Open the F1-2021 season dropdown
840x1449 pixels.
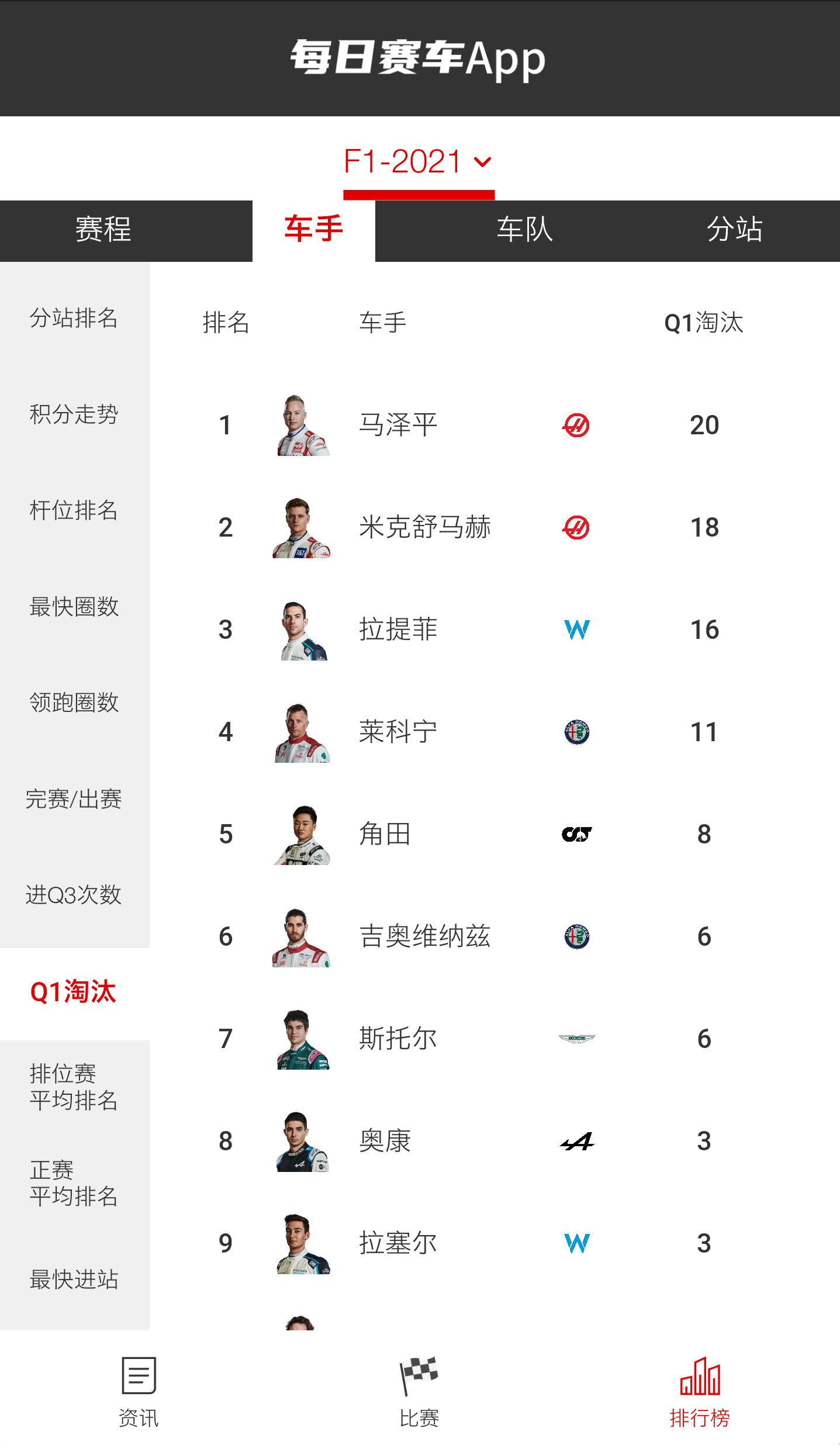[418, 162]
